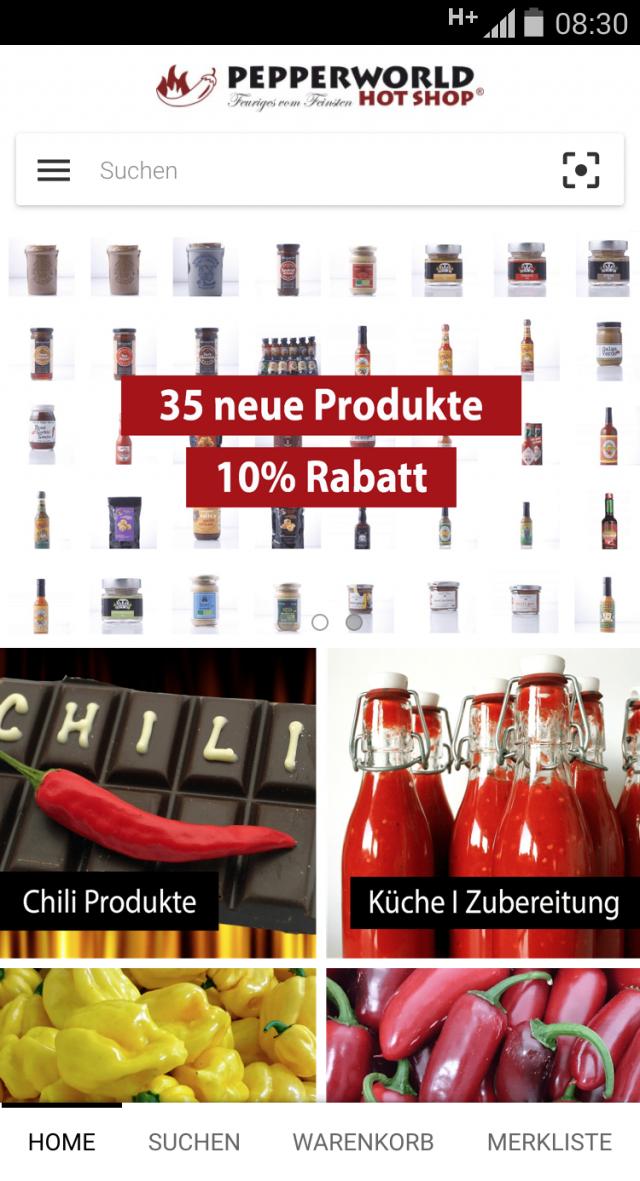The image size is (640, 1181).
Task: Open the Chili Produkte category
Action: [158, 802]
